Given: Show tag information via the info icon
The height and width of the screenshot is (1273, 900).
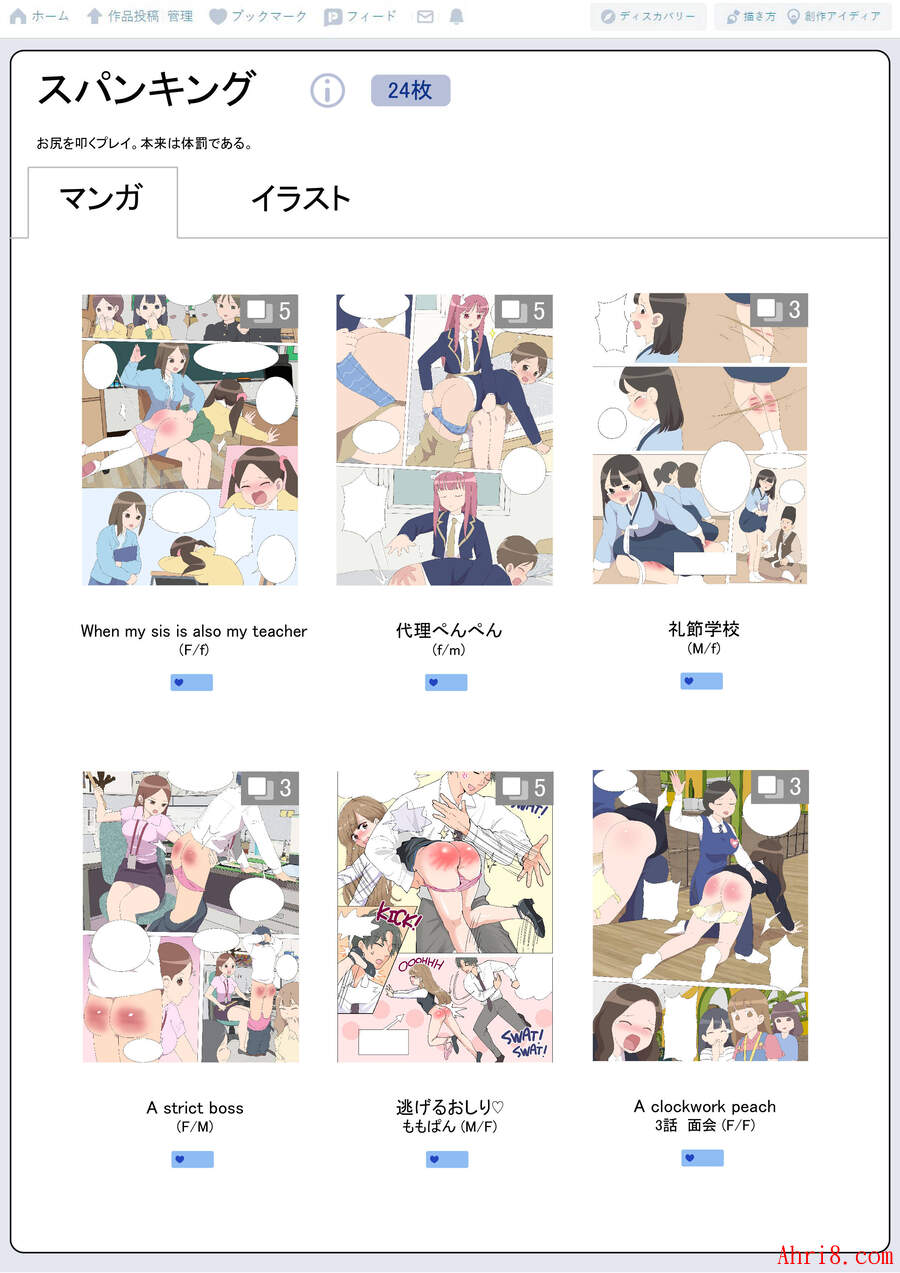Looking at the screenshot, I should pyautogui.click(x=327, y=91).
